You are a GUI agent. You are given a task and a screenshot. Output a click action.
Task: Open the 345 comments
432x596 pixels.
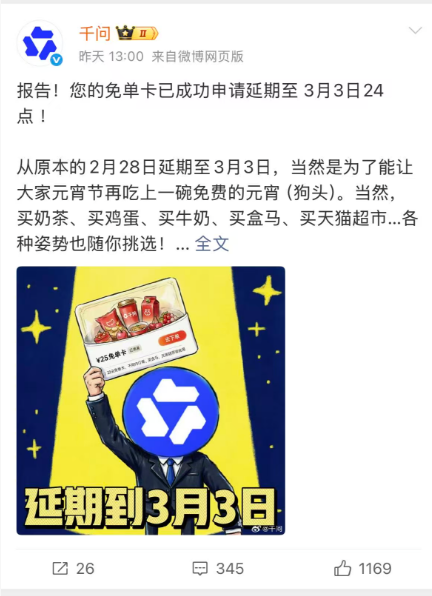coord(218,569)
